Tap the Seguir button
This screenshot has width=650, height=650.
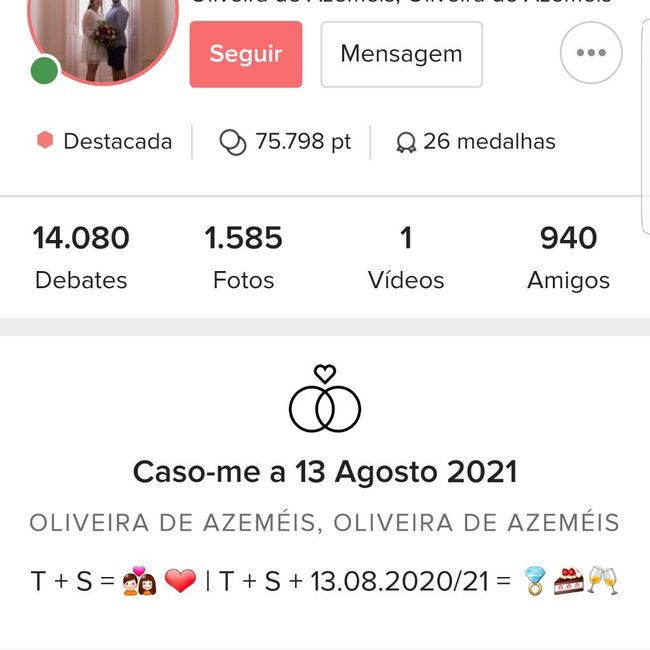tap(245, 54)
